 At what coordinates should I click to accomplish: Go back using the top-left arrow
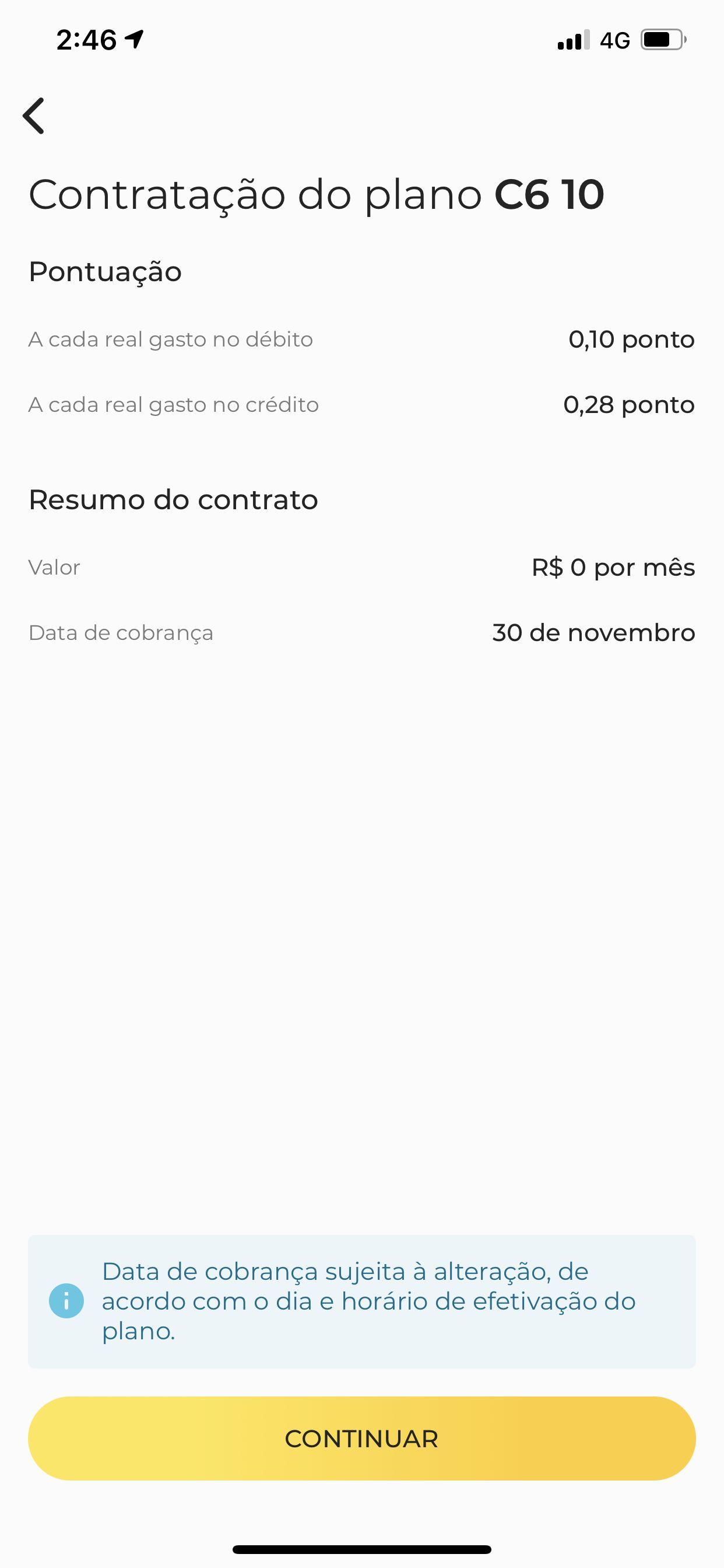coord(33,116)
